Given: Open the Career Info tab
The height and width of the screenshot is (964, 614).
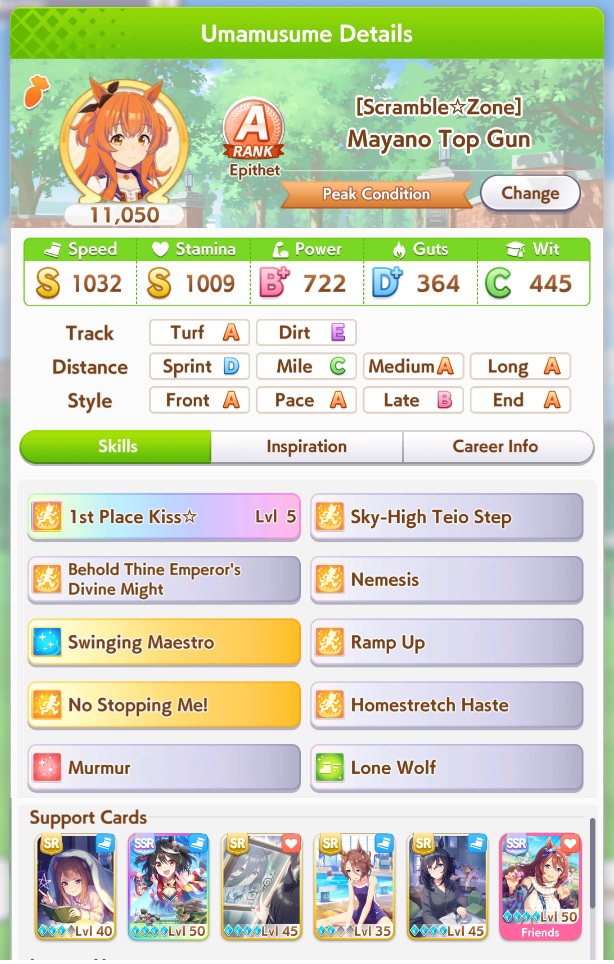Looking at the screenshot, I should [495, 447].
